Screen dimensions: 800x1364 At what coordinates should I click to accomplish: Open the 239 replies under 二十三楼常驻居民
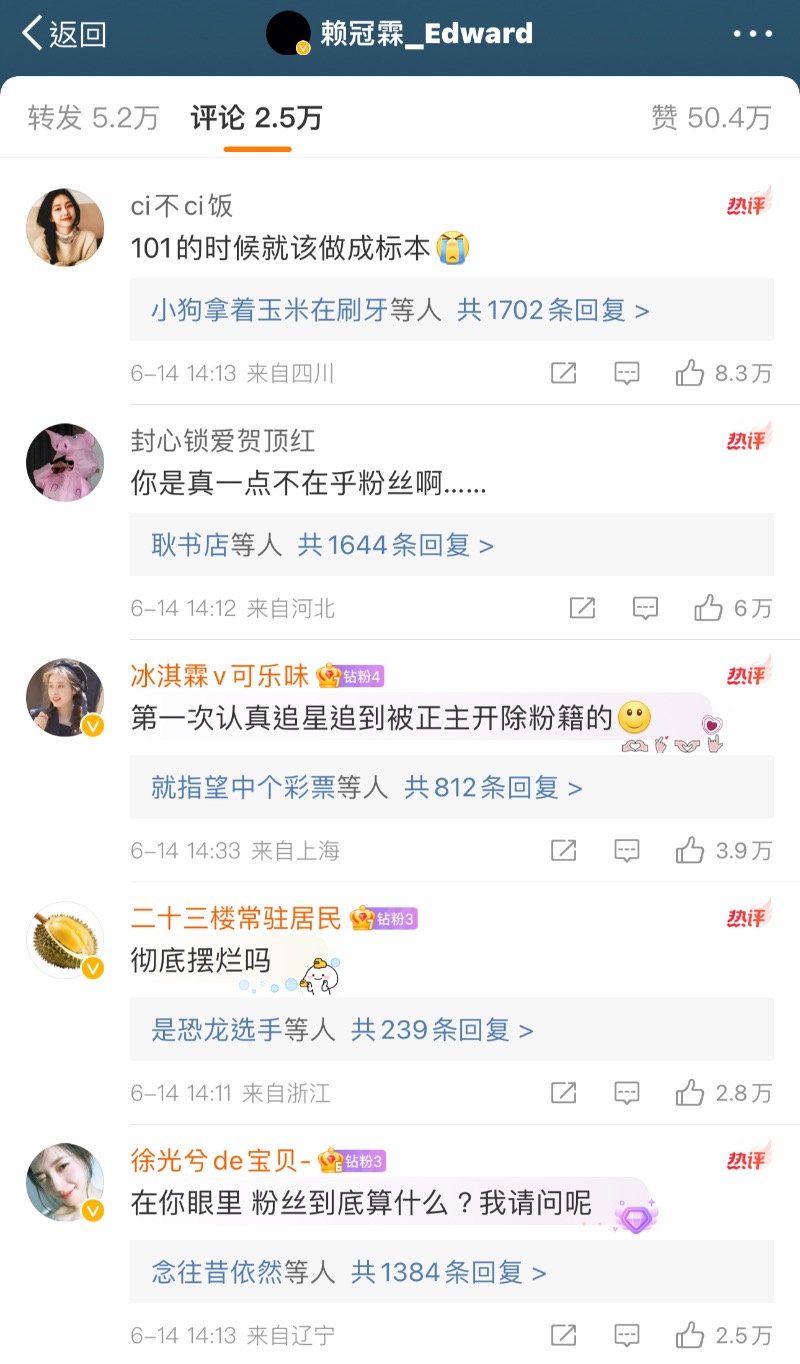tap(442, 1030)
